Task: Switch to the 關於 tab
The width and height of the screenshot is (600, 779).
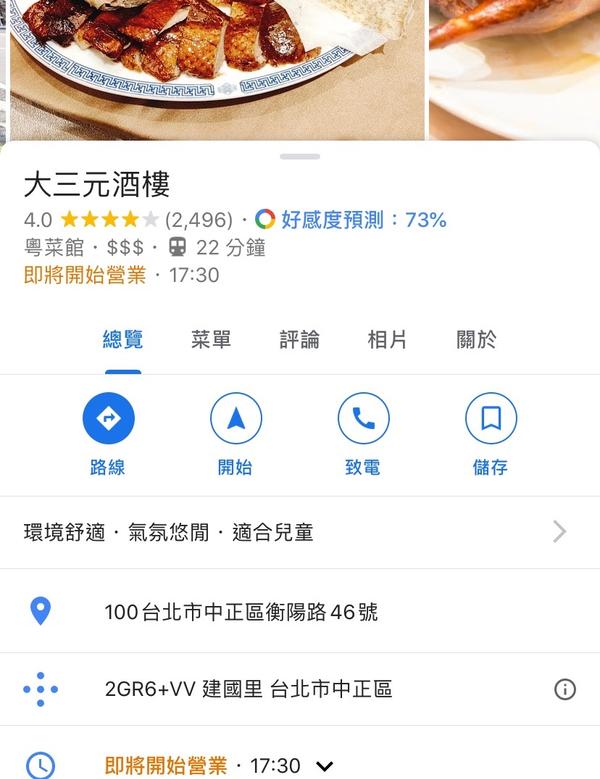Action: [x=477, y=340]
